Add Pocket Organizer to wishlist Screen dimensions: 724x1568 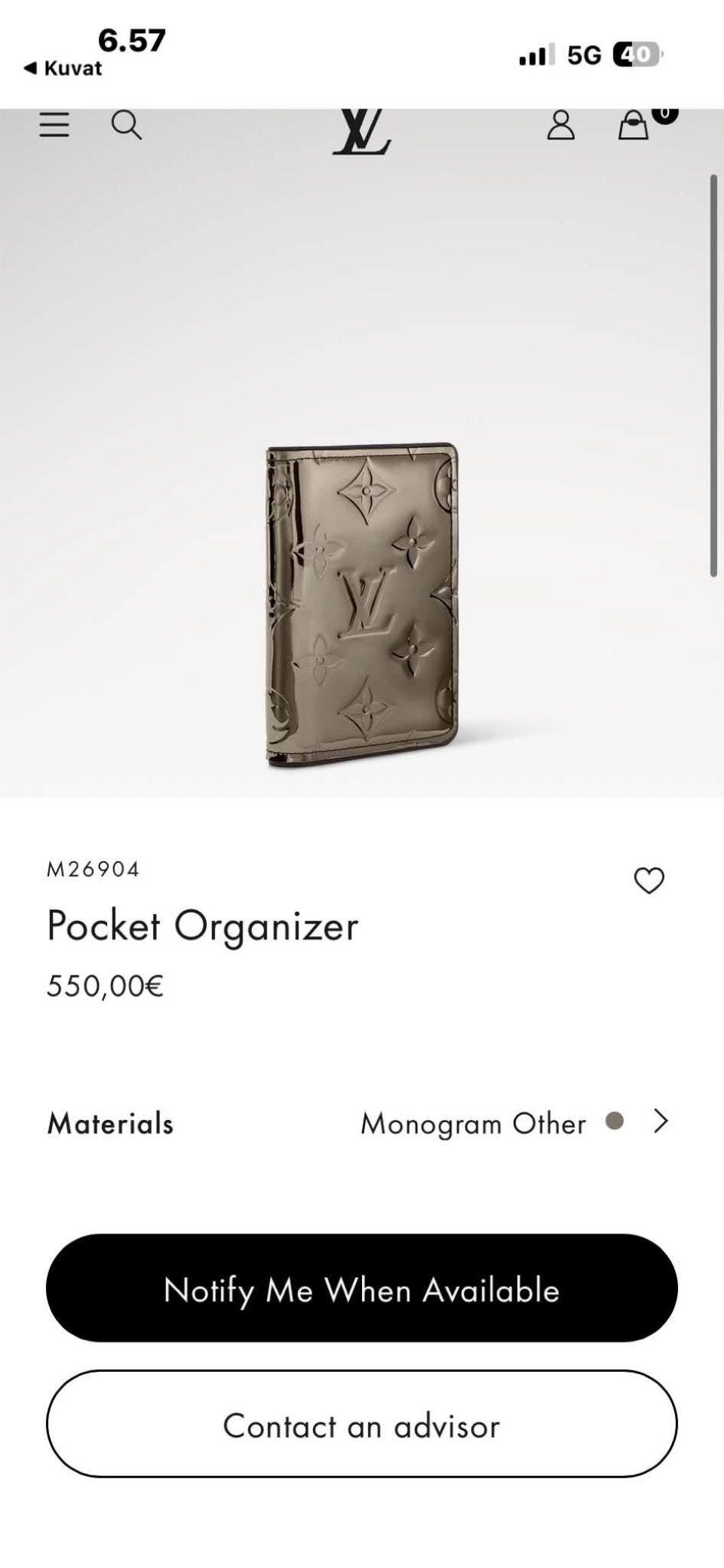point(649,880)
